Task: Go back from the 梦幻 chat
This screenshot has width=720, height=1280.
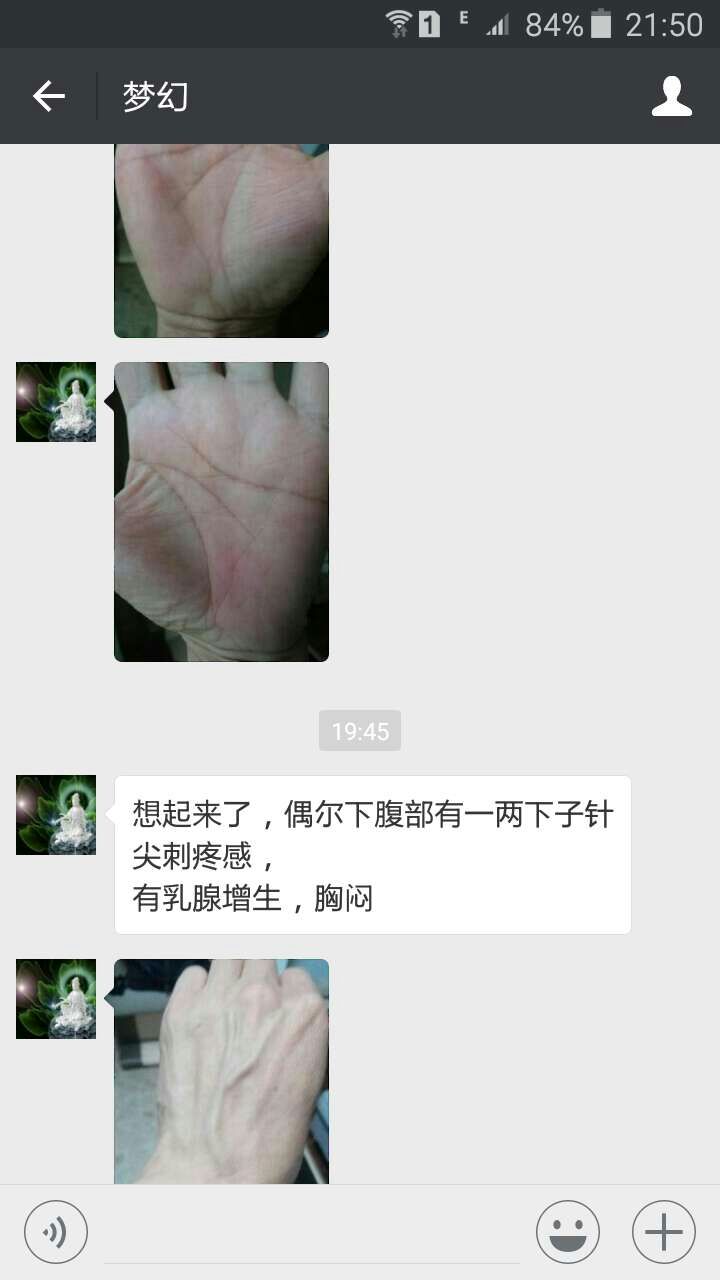Action: pyautogui.click(x=48, y=97)
